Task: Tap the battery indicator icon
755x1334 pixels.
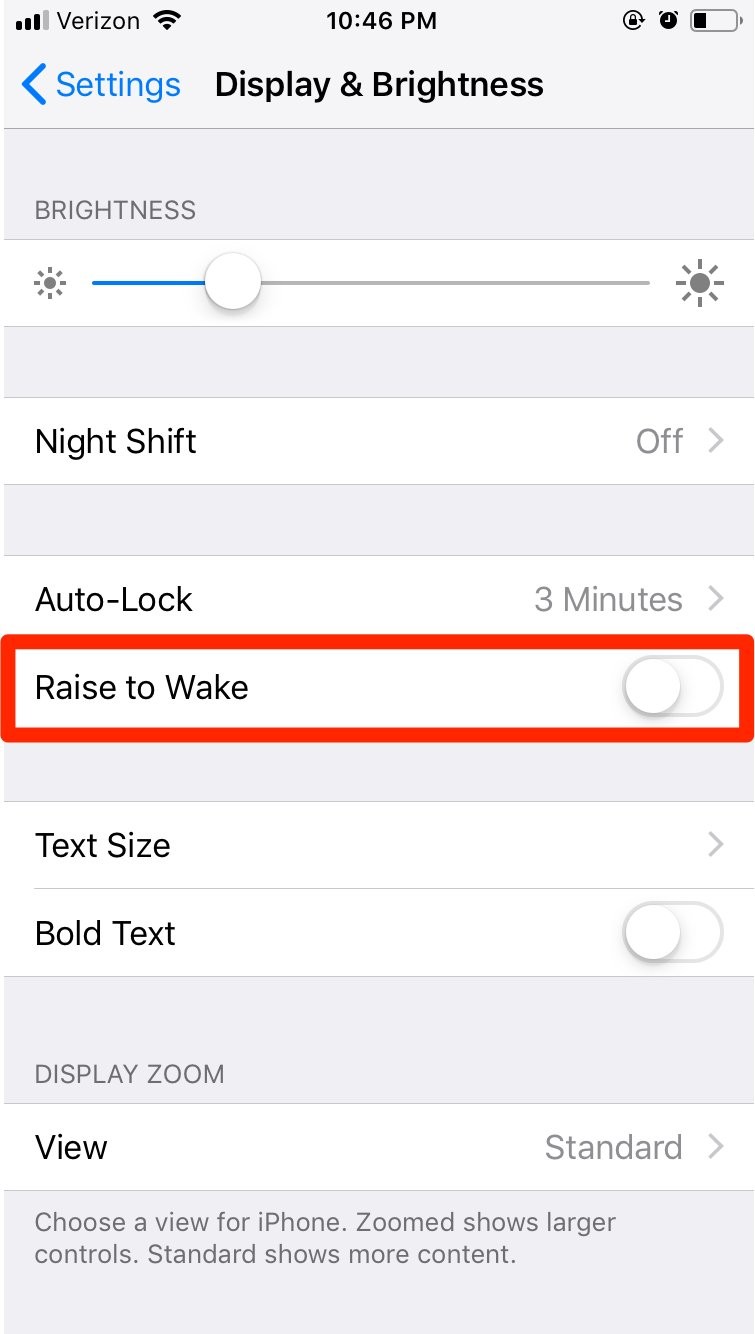Action: pos(714,19)
